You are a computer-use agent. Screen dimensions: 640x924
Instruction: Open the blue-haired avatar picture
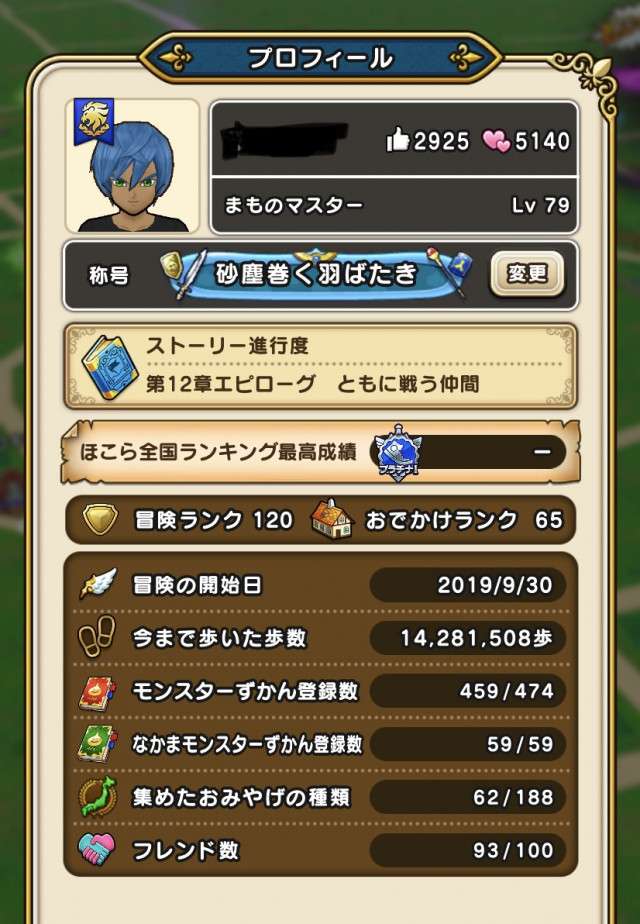133,167
